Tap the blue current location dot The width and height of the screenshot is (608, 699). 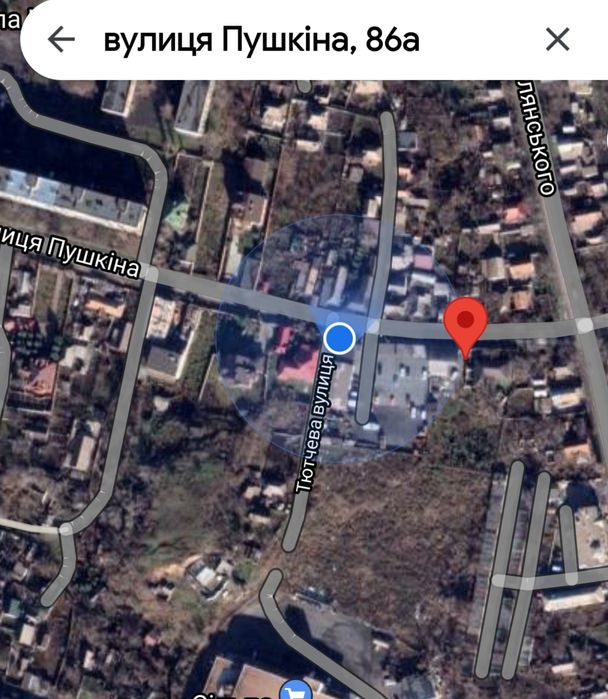[x=341, y=338]
